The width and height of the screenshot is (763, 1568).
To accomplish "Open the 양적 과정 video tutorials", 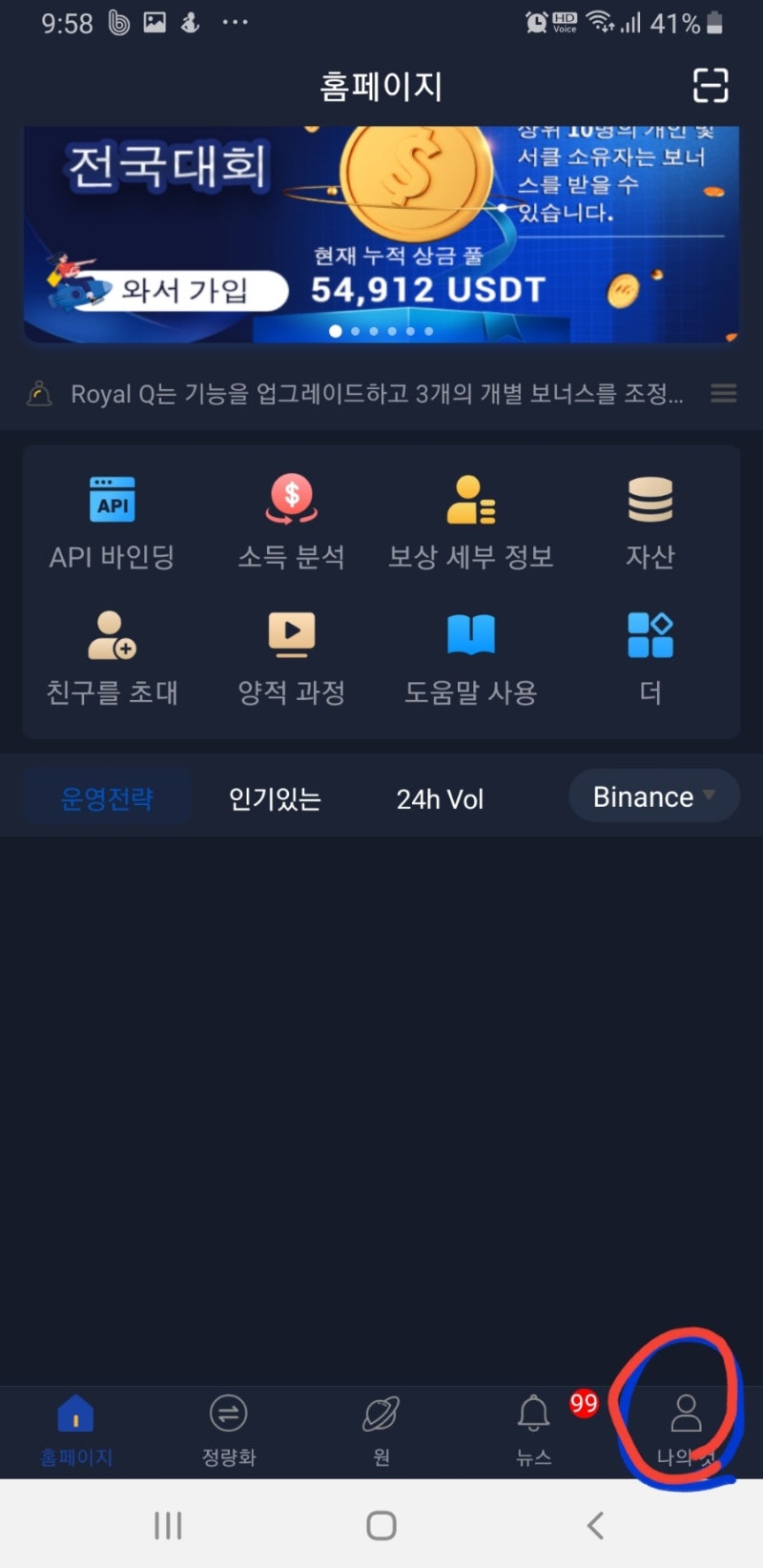I will pyautogui.click(x=291, y=656).
